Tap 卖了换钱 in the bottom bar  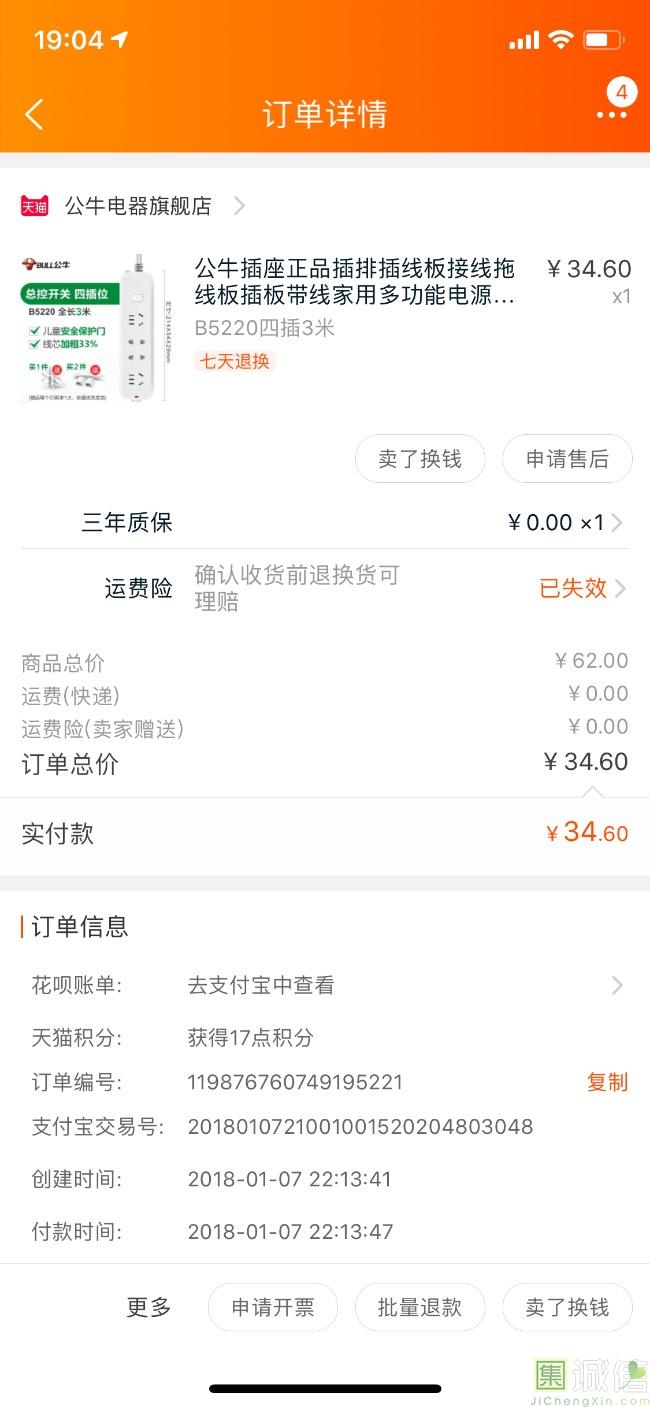(x=567, y=1308)
